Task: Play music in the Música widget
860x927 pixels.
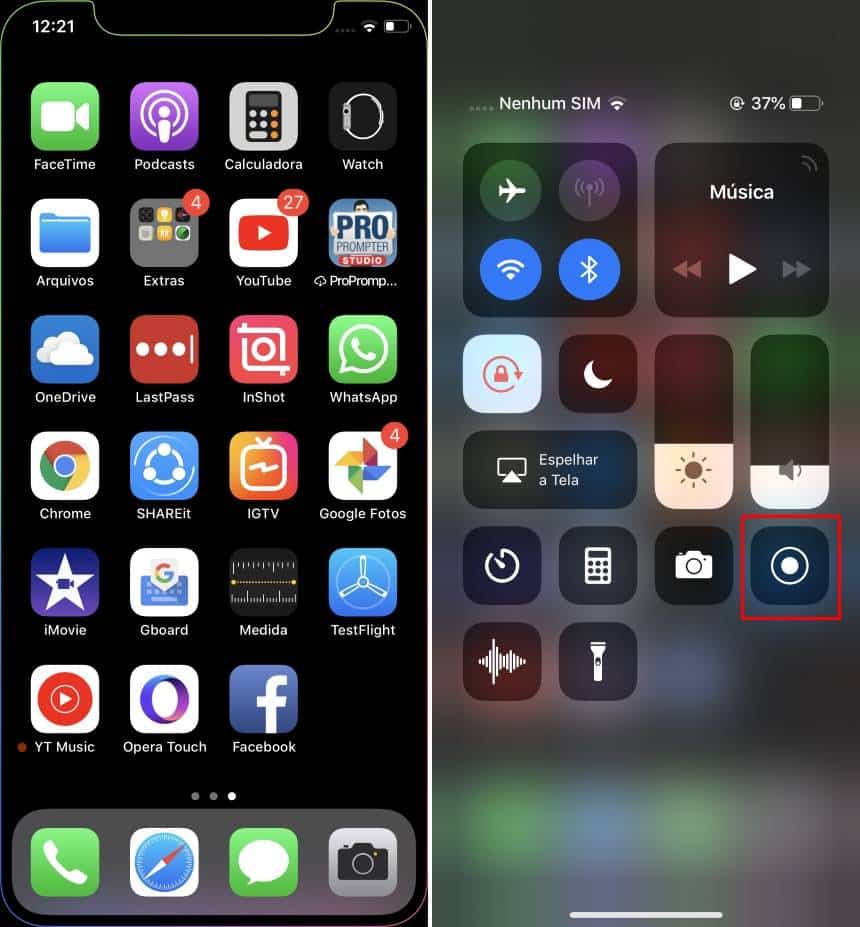Action: 741,268
